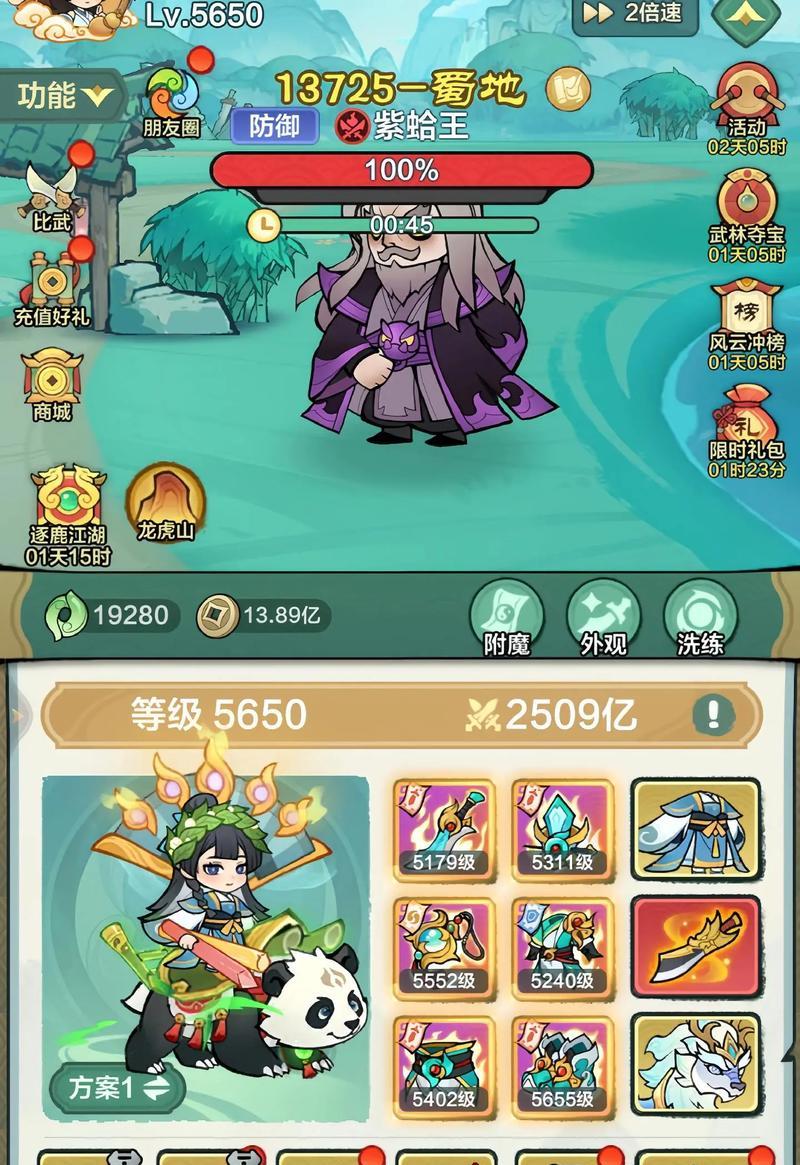This screenshot has height=1165, width=800.
Task: Open 朋友圈 friends circle
Action: 172,100
